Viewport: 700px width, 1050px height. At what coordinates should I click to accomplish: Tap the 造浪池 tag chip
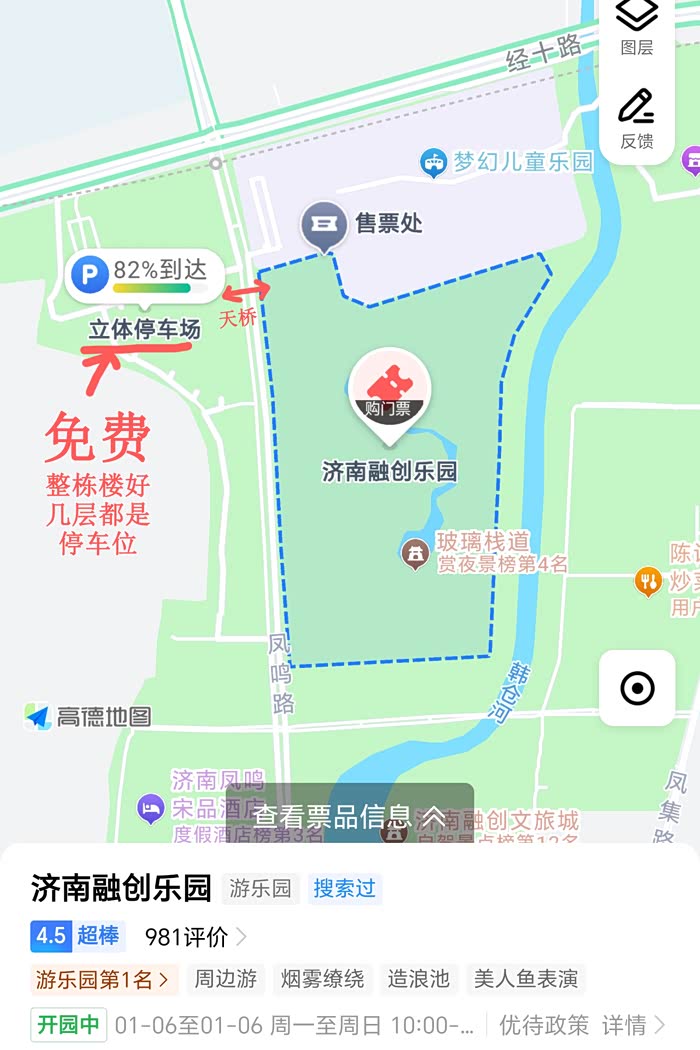(x=418, y=979)
